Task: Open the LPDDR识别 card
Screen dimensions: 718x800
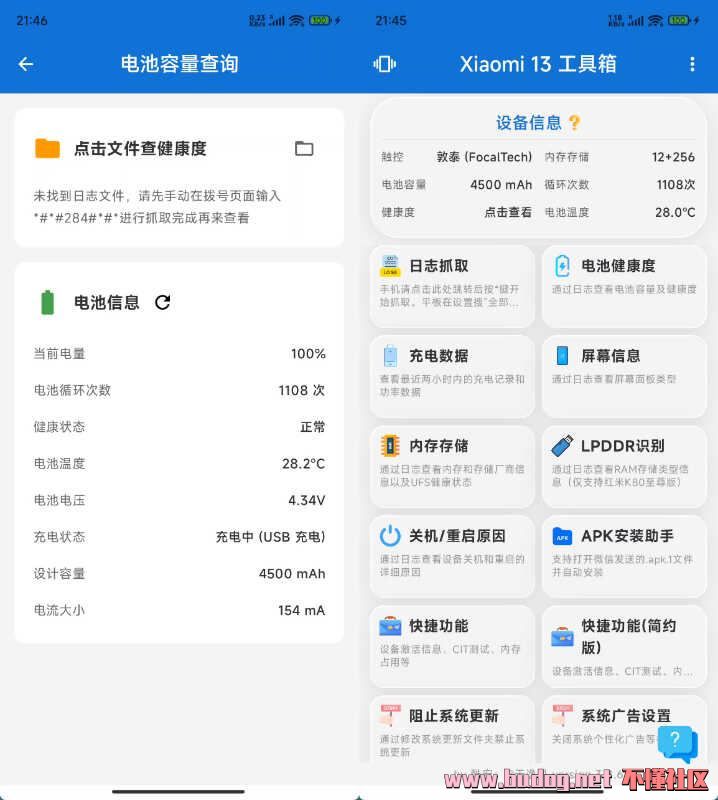Action: click(x=624, y=465)
